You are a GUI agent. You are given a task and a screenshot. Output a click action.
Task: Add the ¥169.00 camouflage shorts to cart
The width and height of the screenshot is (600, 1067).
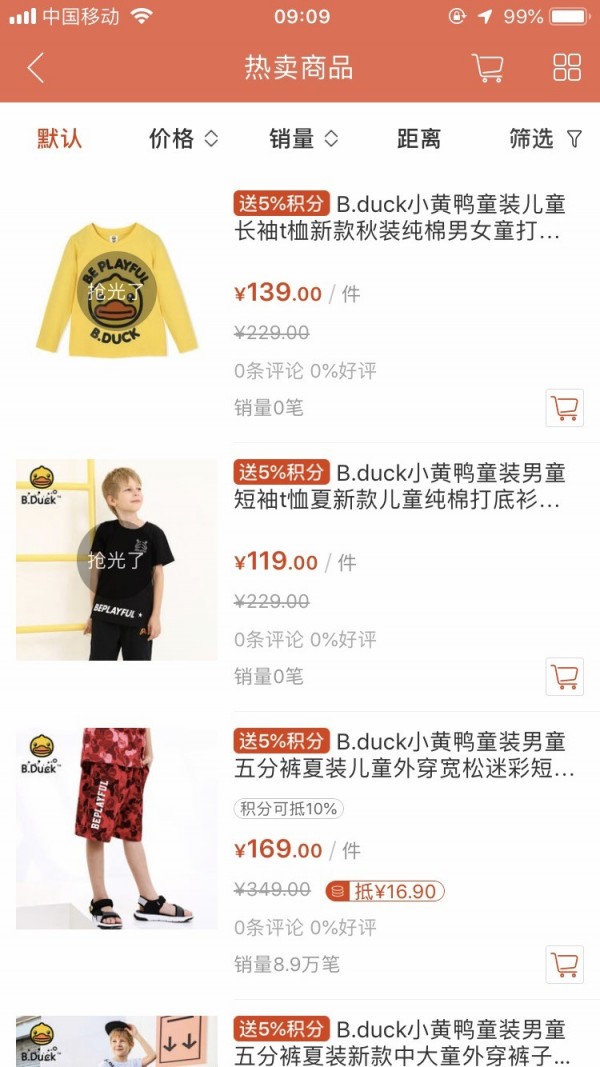pos(565,964)
